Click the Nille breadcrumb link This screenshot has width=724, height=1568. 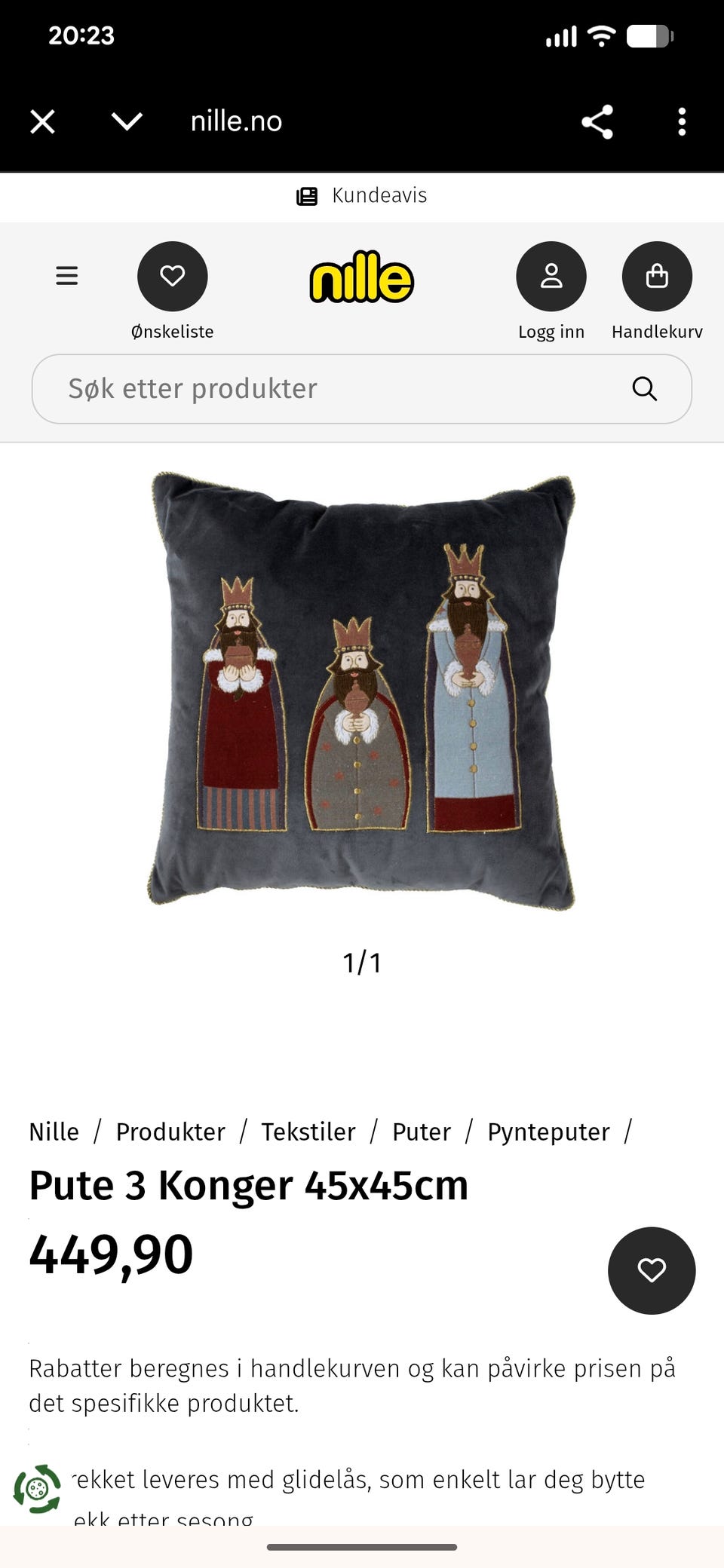(x=54, y=1132)
